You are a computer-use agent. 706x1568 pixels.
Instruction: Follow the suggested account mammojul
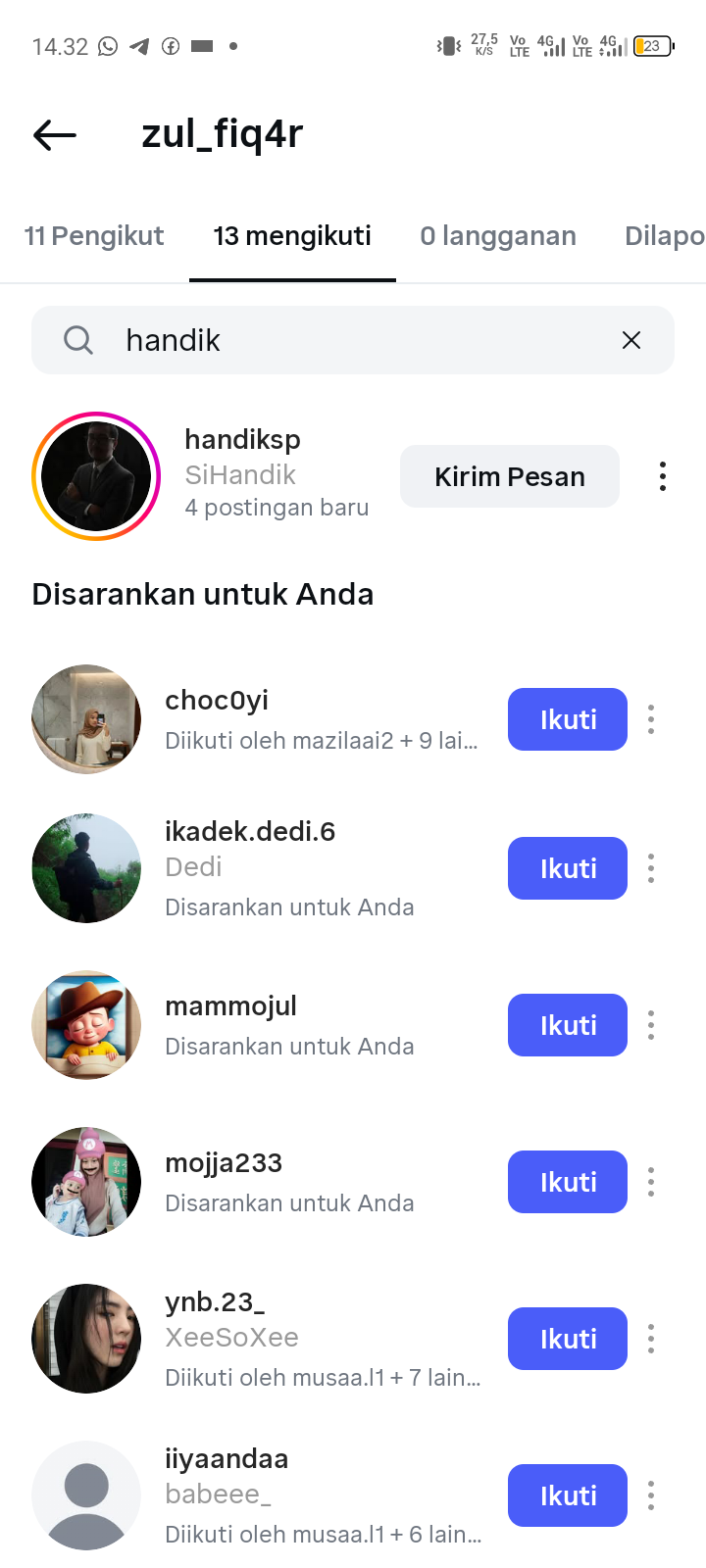(567, 1025)
